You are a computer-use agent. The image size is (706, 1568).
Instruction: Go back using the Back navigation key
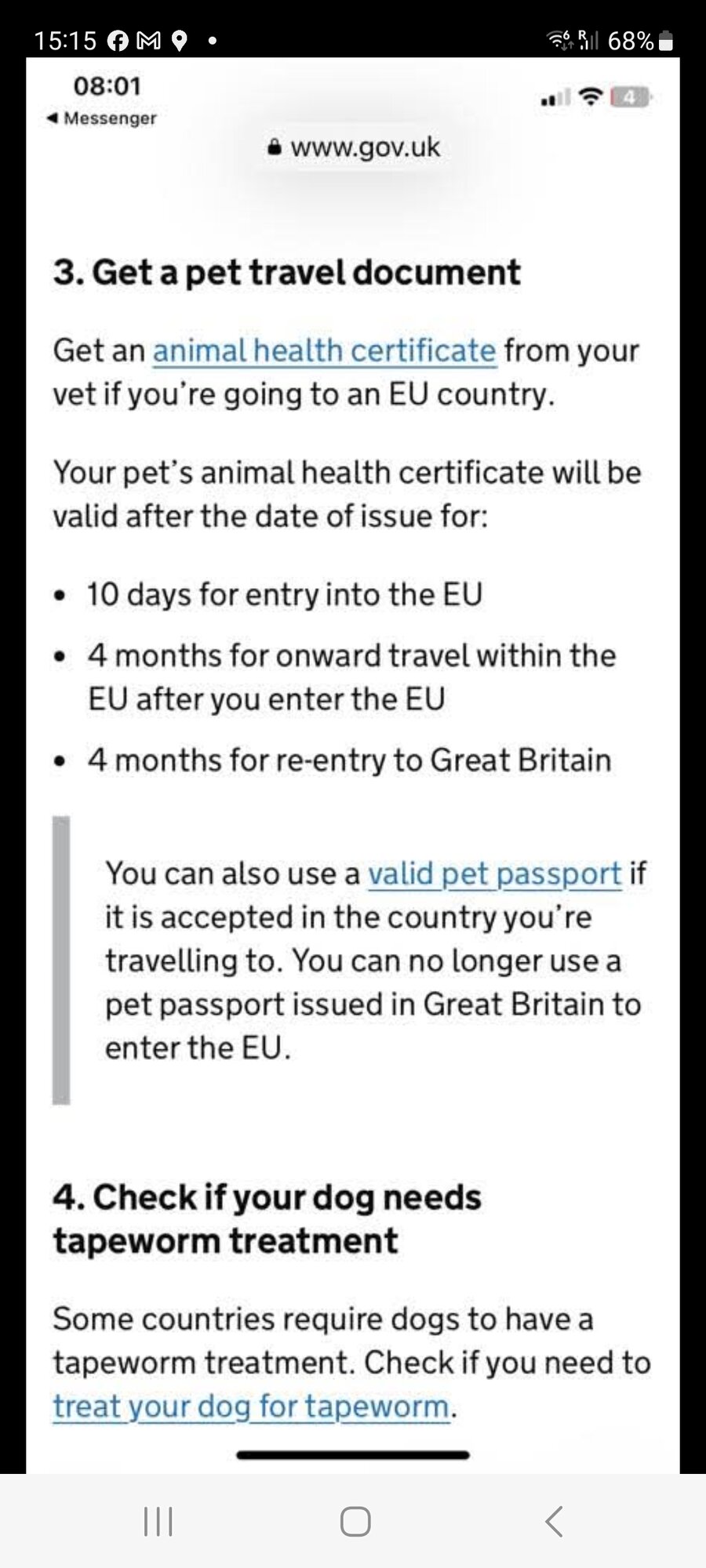[x=552, y=1522]
